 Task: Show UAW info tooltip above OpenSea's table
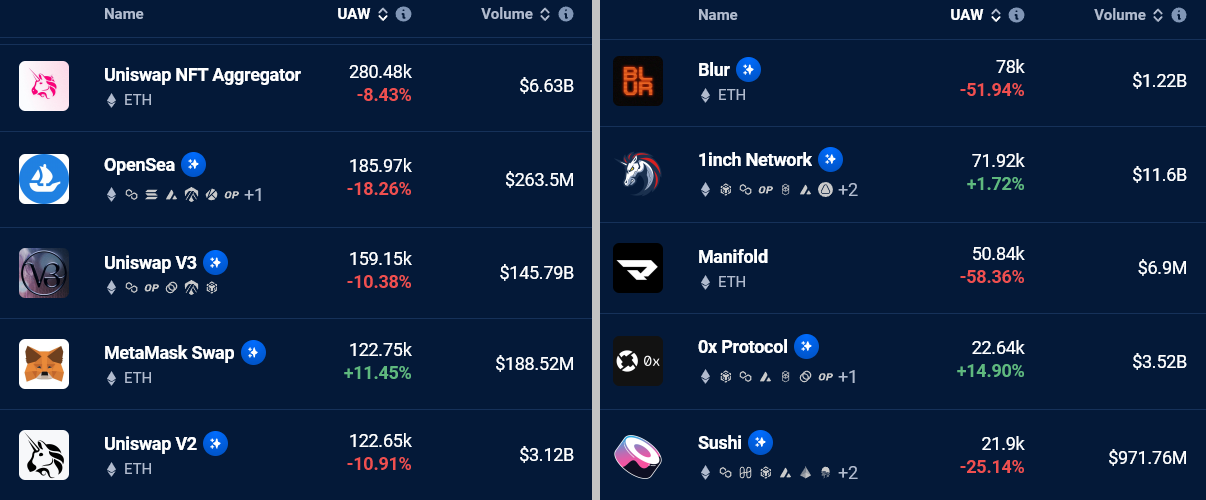click(403, 14)
